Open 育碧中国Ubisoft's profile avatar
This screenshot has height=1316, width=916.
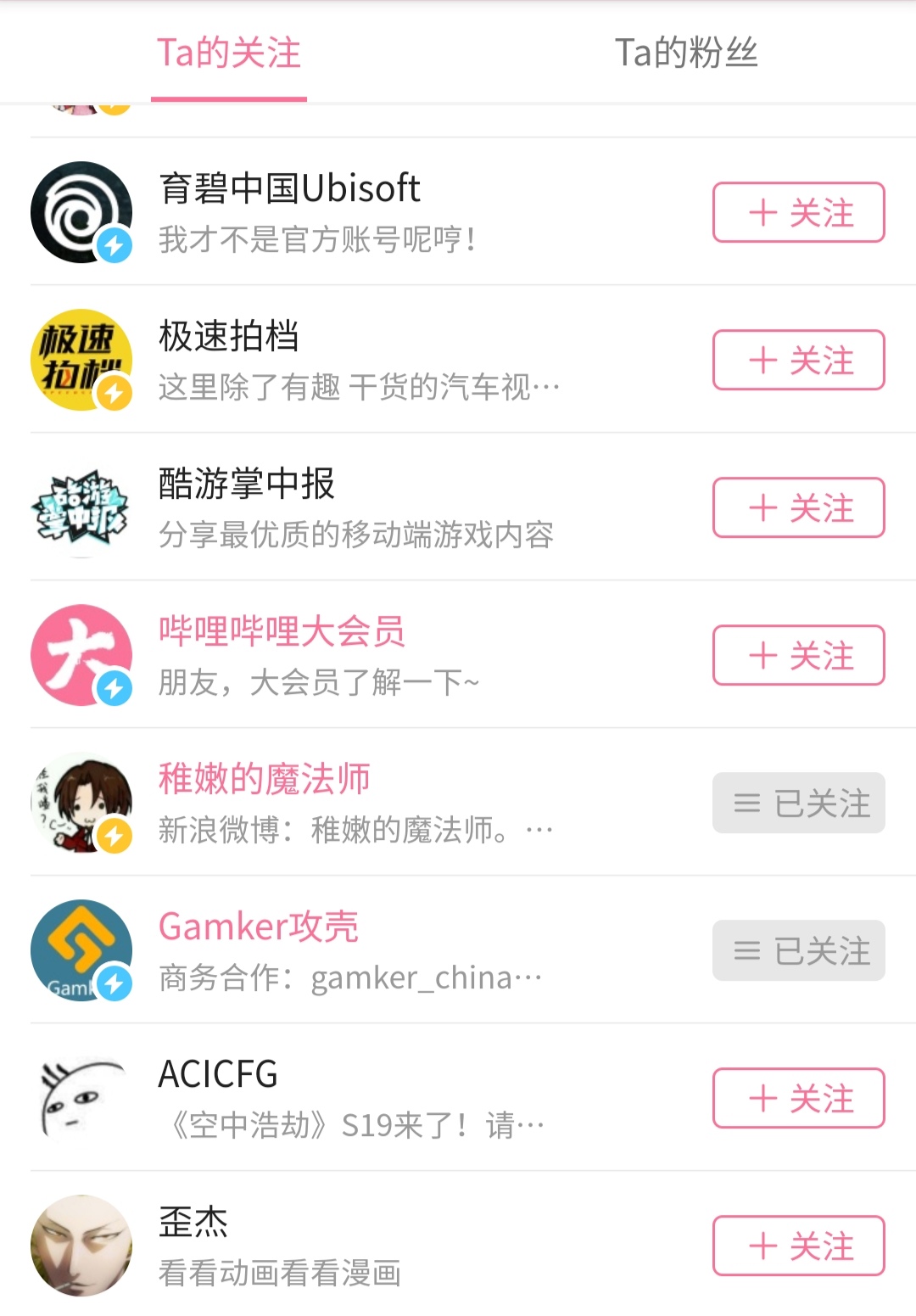pyautogui.click(x=81, y=210)
